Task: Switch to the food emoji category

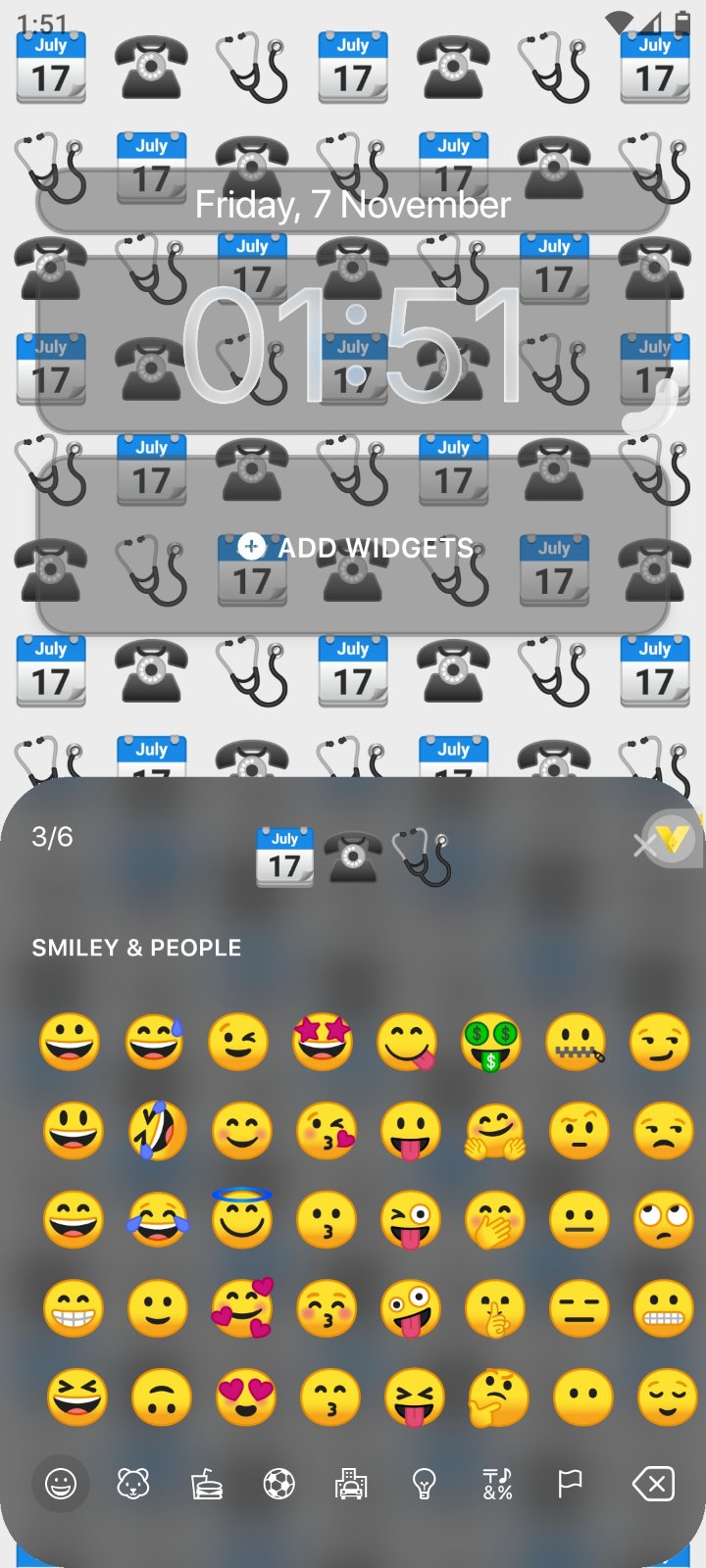Action: [x=206, y=1484]
